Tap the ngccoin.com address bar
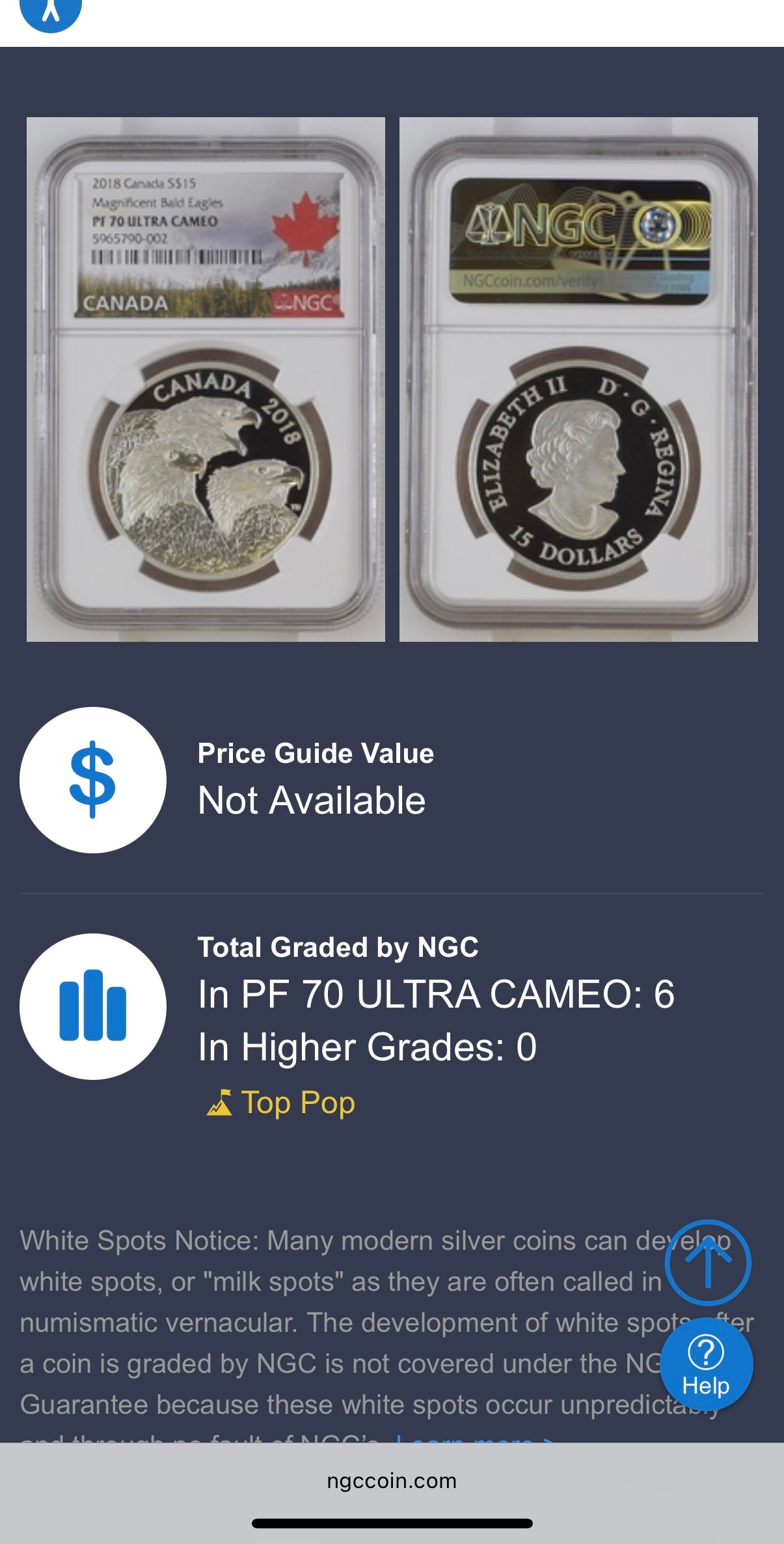 coord(392,1481)
